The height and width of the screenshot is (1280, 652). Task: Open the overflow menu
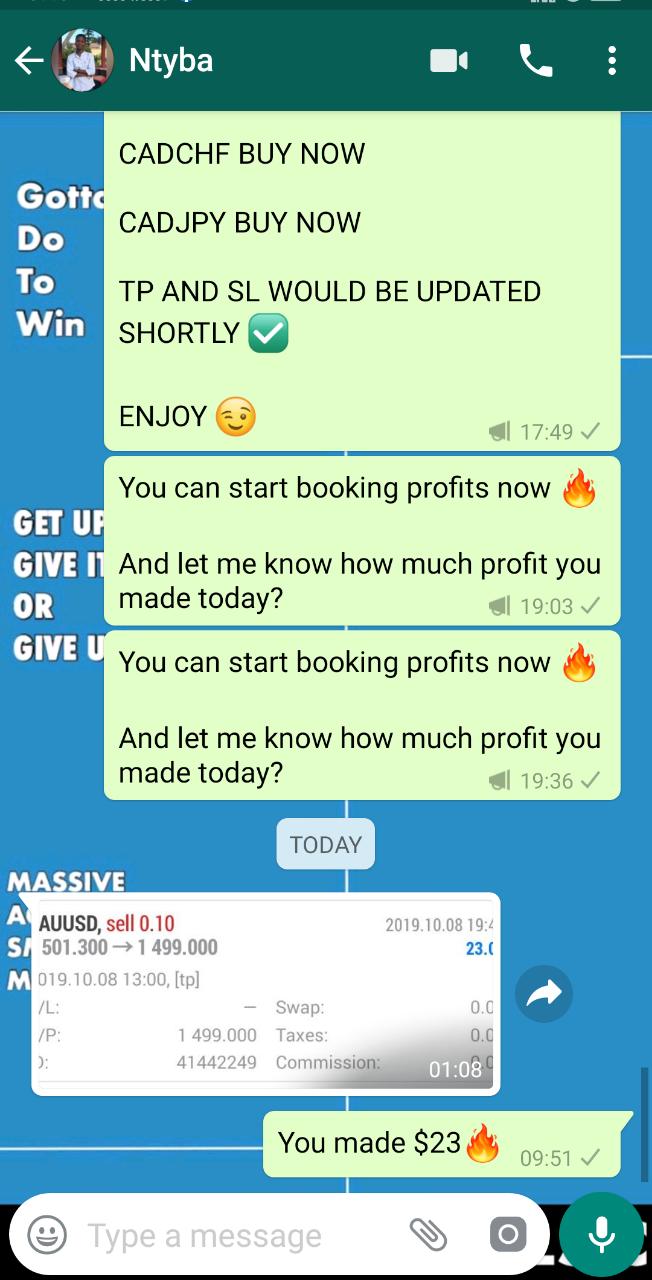612,62
